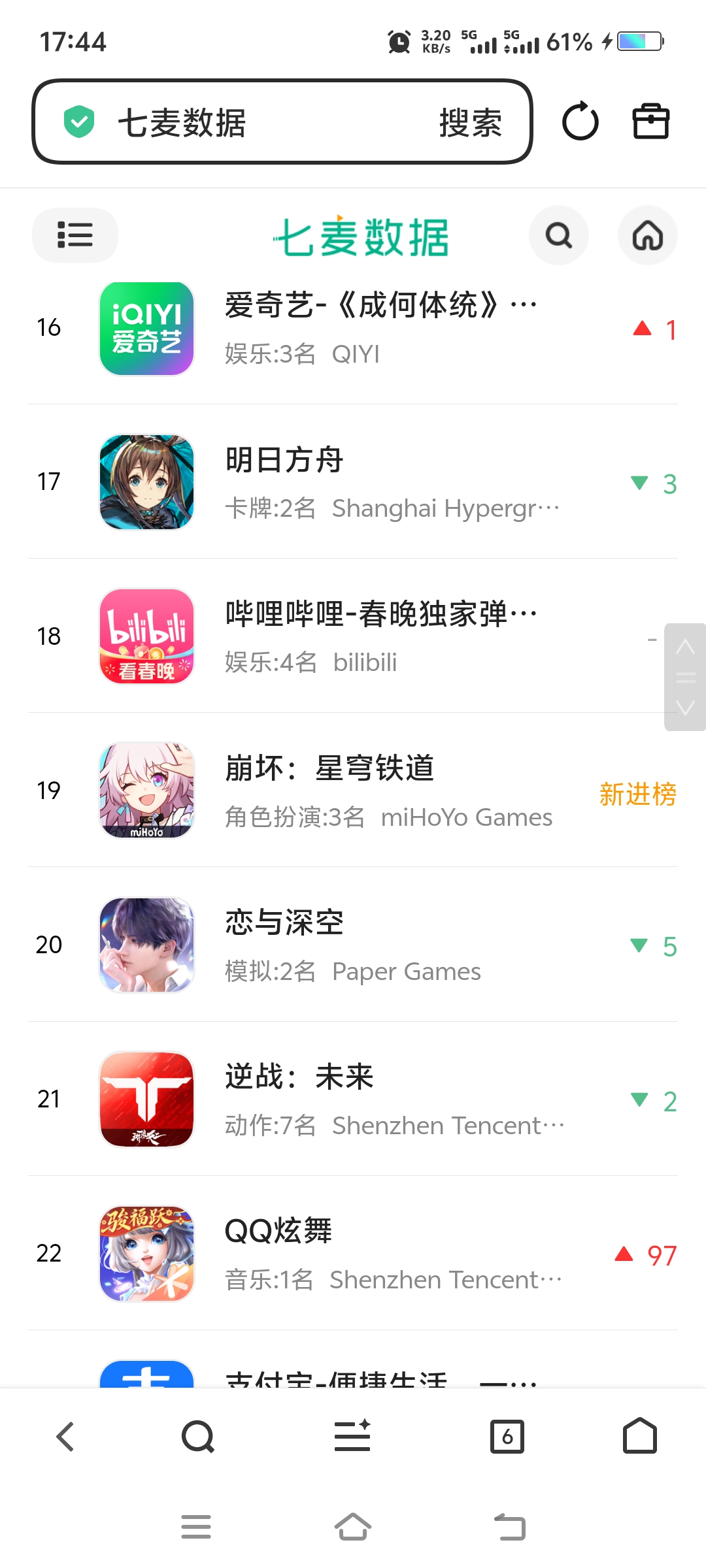This screenshot has width=706, height=1568.
Task: Open the tab switcher showing 6
Action: (x=507, y=1437)
